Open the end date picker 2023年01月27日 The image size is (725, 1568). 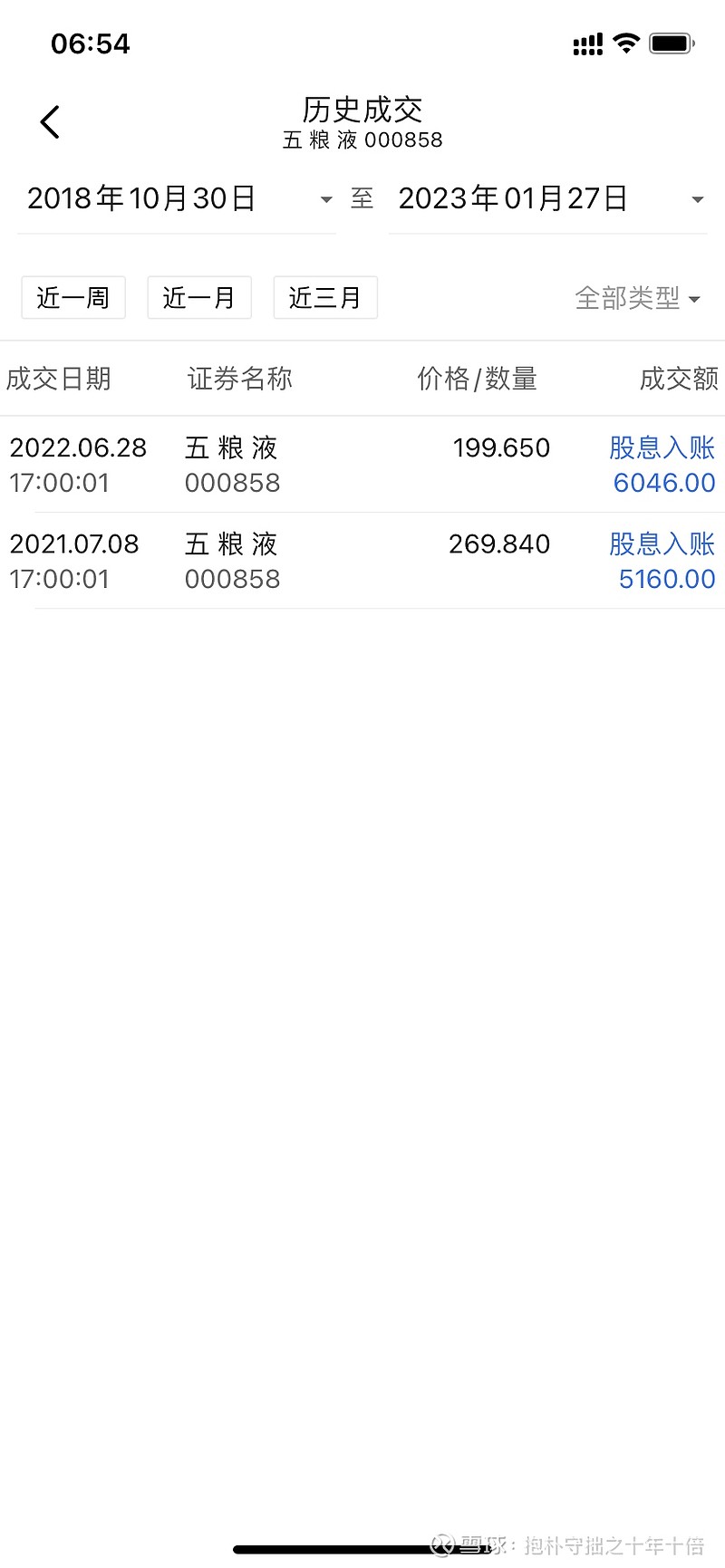coord(548,198)
